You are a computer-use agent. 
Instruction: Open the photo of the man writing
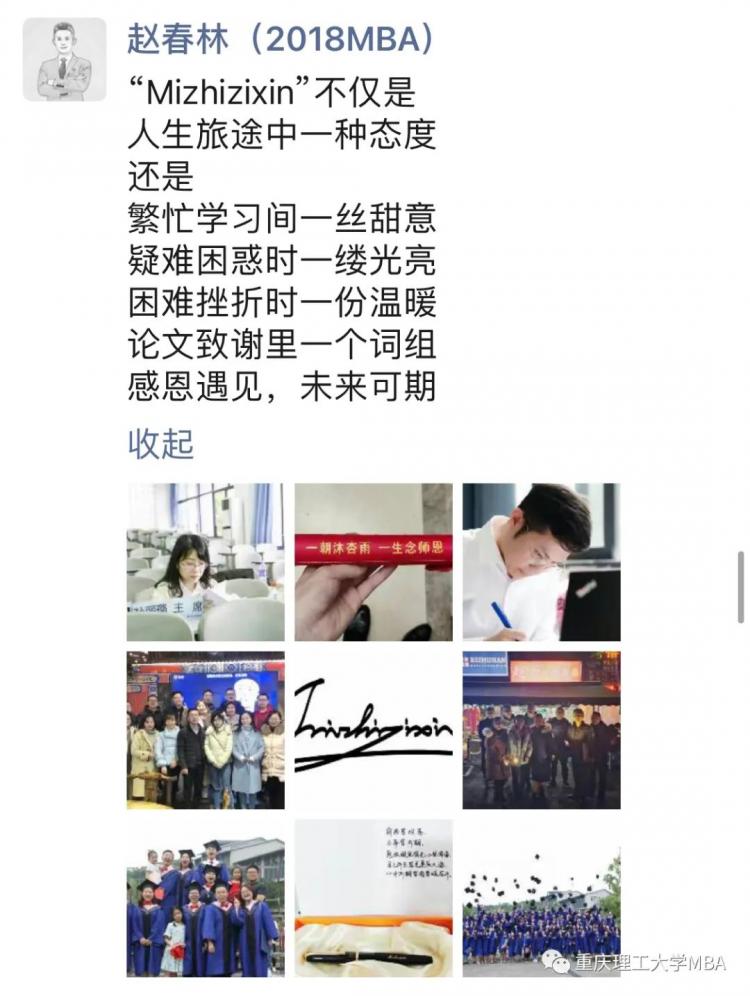coord(541,562)
